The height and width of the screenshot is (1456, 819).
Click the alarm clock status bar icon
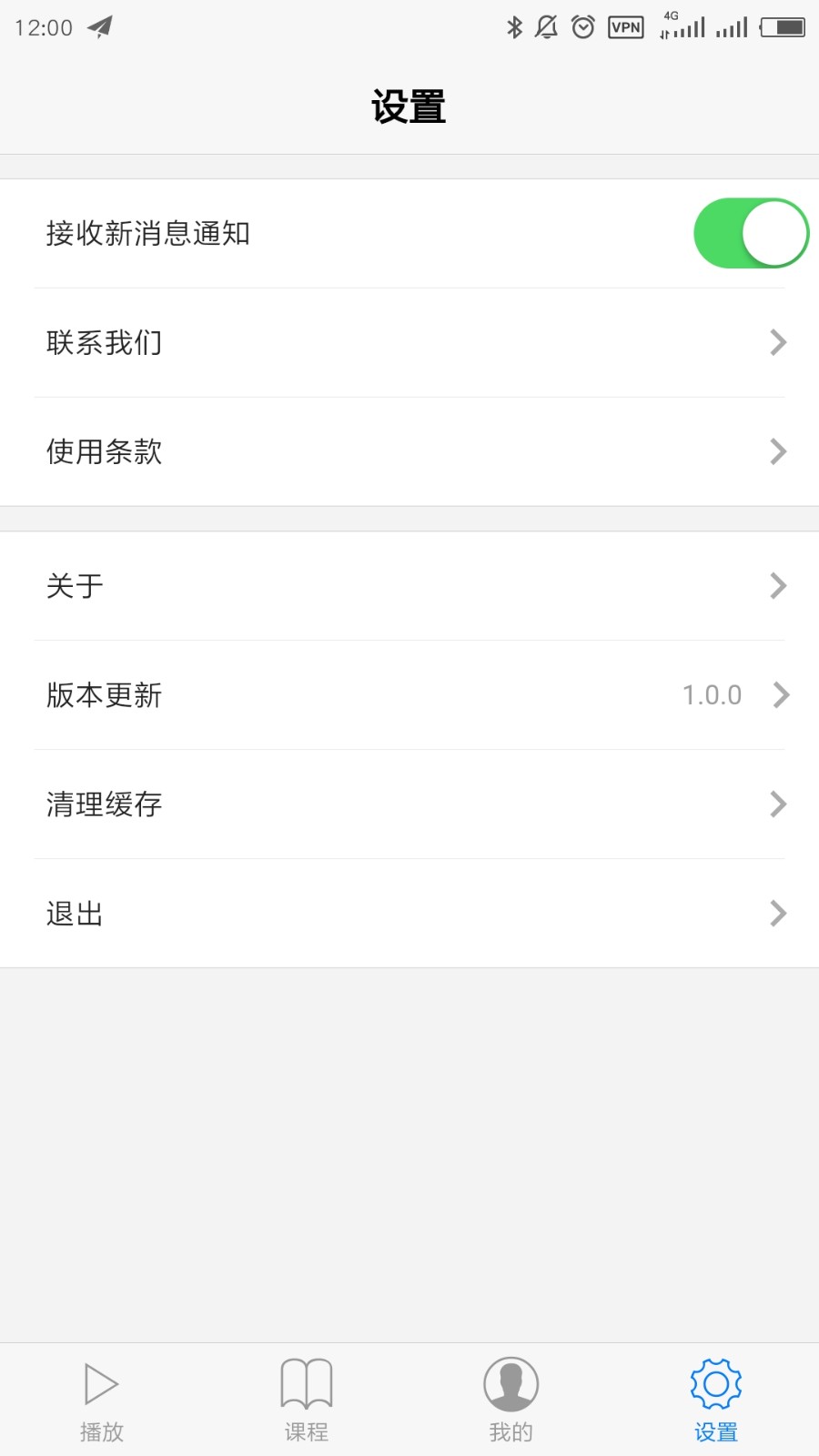coord(582,27)
